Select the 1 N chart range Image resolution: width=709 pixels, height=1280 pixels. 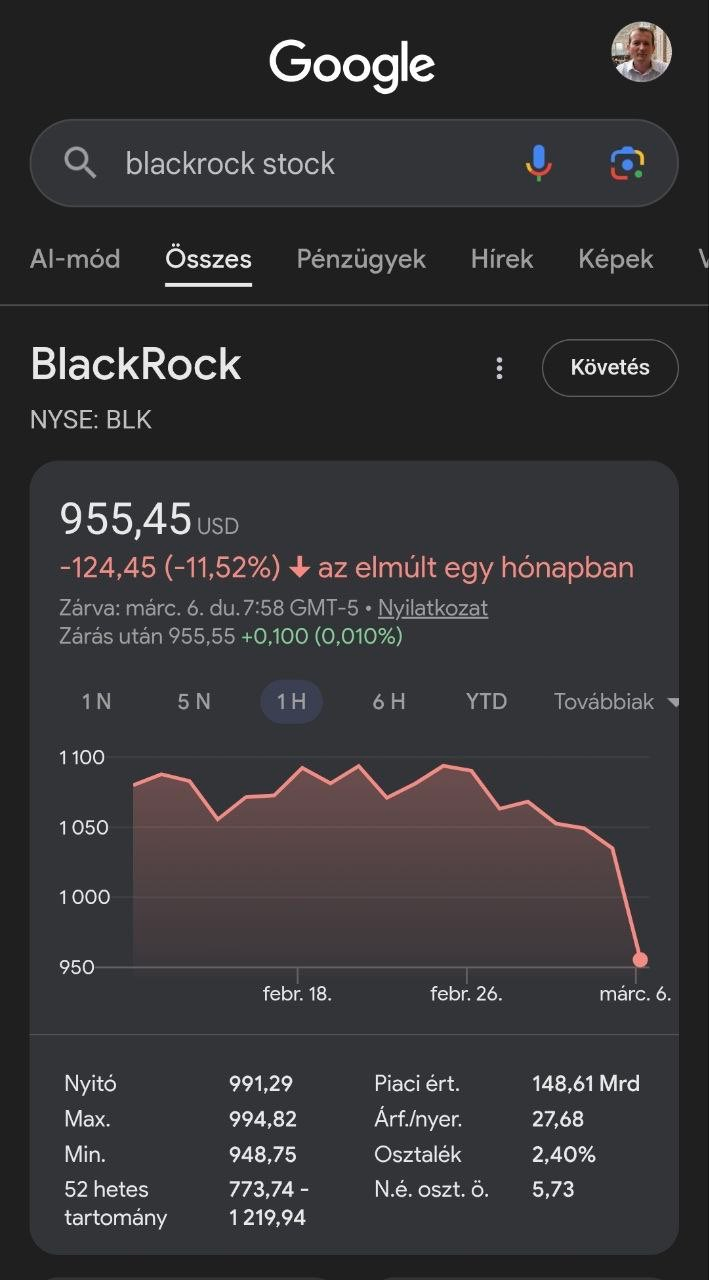tap(96, 702)
